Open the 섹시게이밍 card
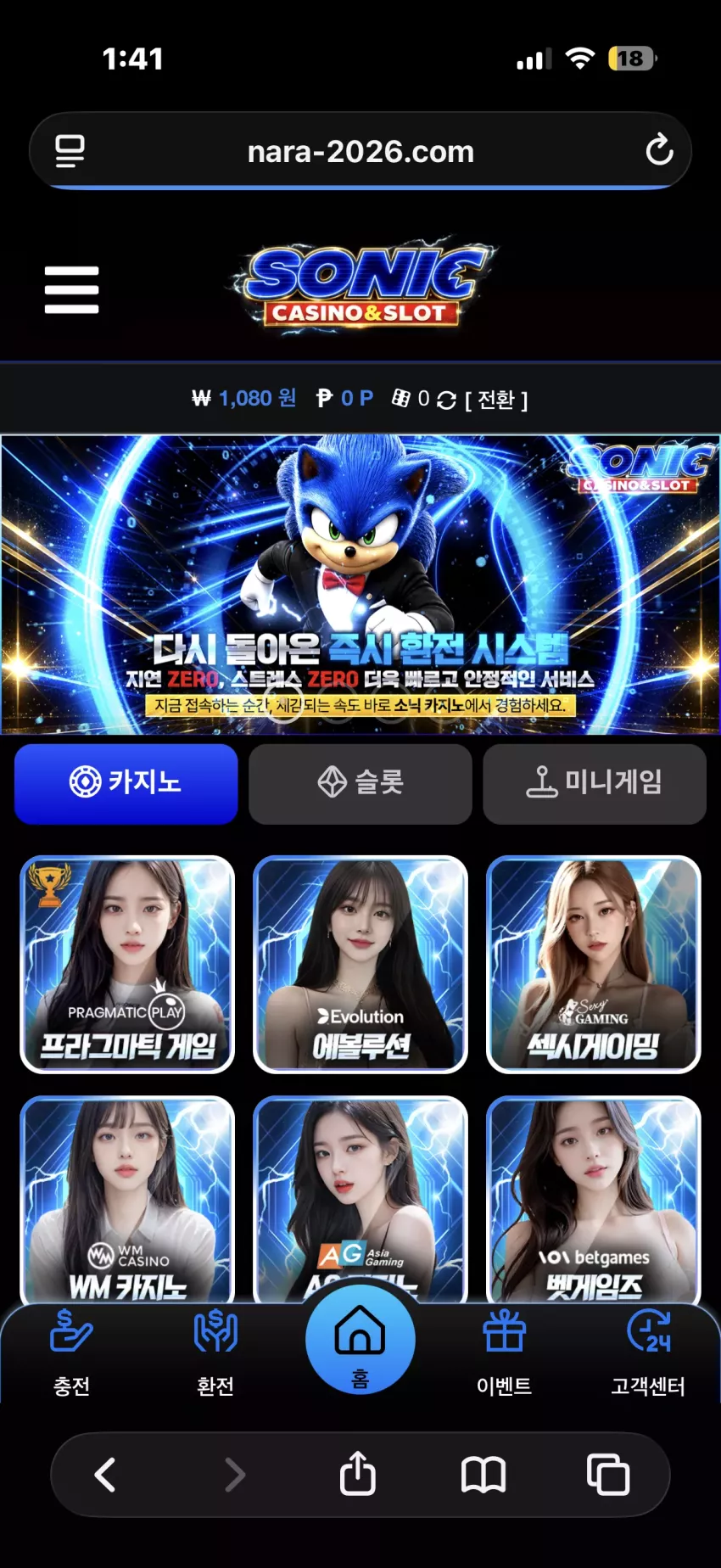Image resolution: width=721 pixels, height=1568 pixels. click(594, 964)
